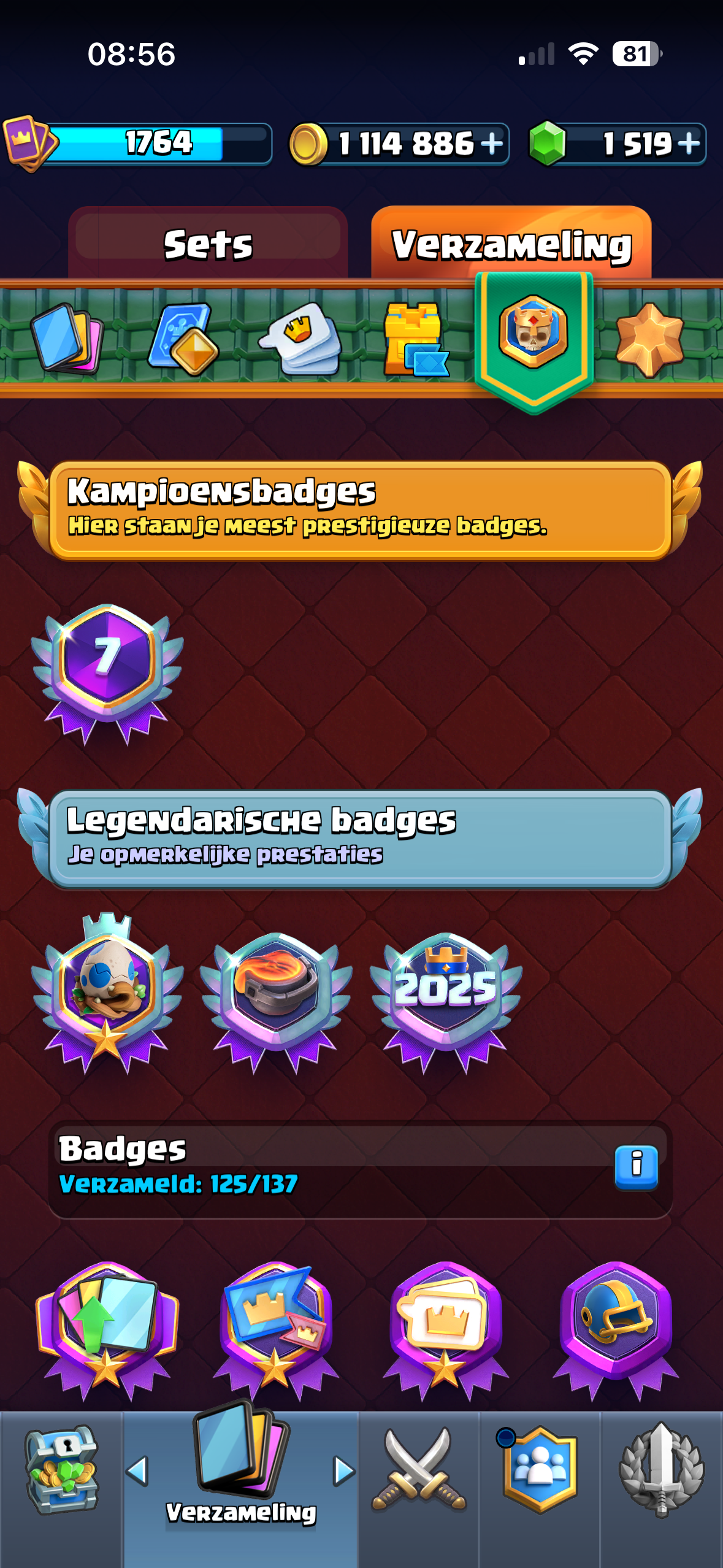Open the banners star tab icon
The height and width of the screenshot is (1568, 723).
click(x=649, y=339)
